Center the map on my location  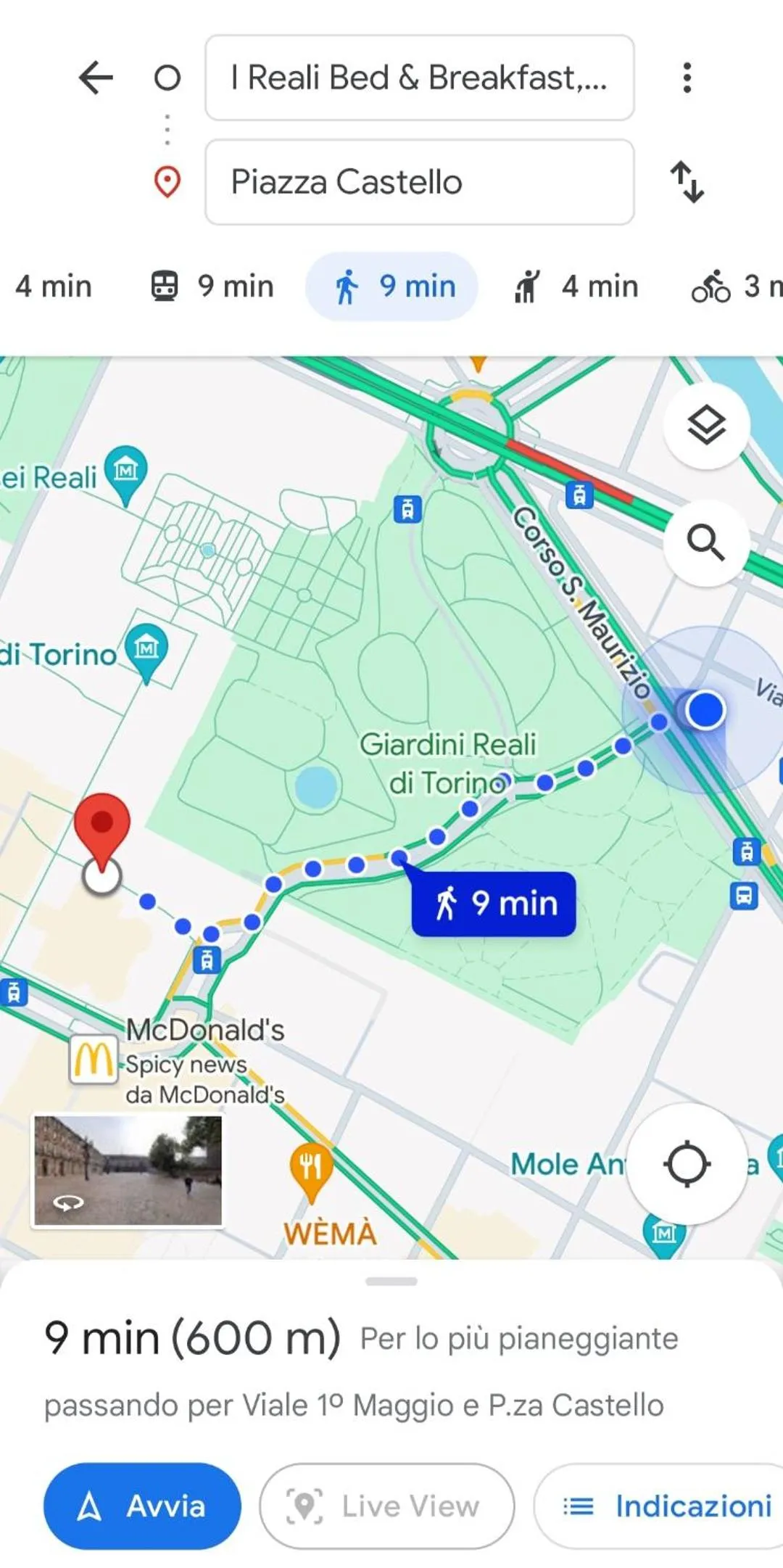[687, 1164]
